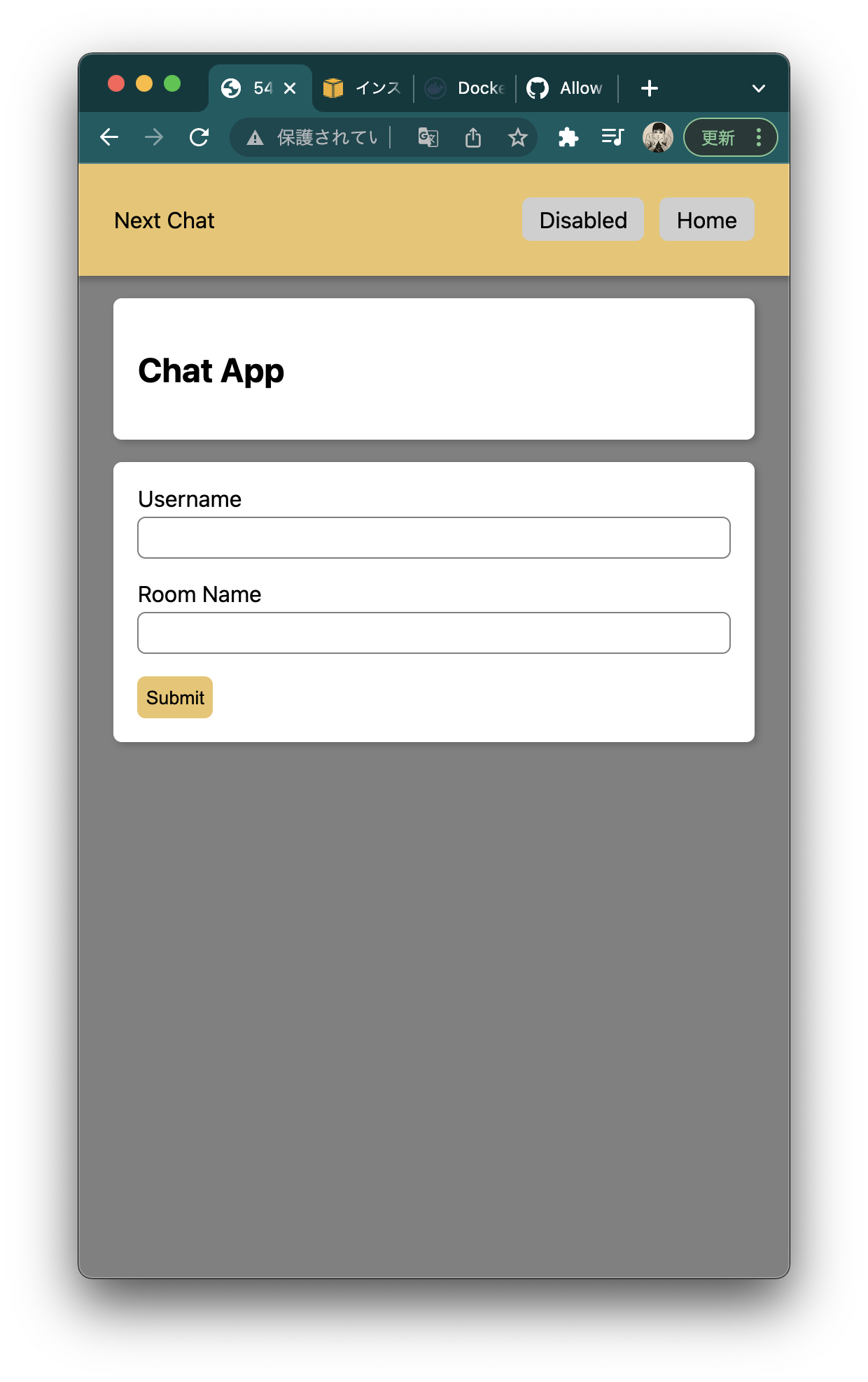868x1382 pixels.
Task: Switch to the Allow GitHub tab
Action: click(567, 88)
